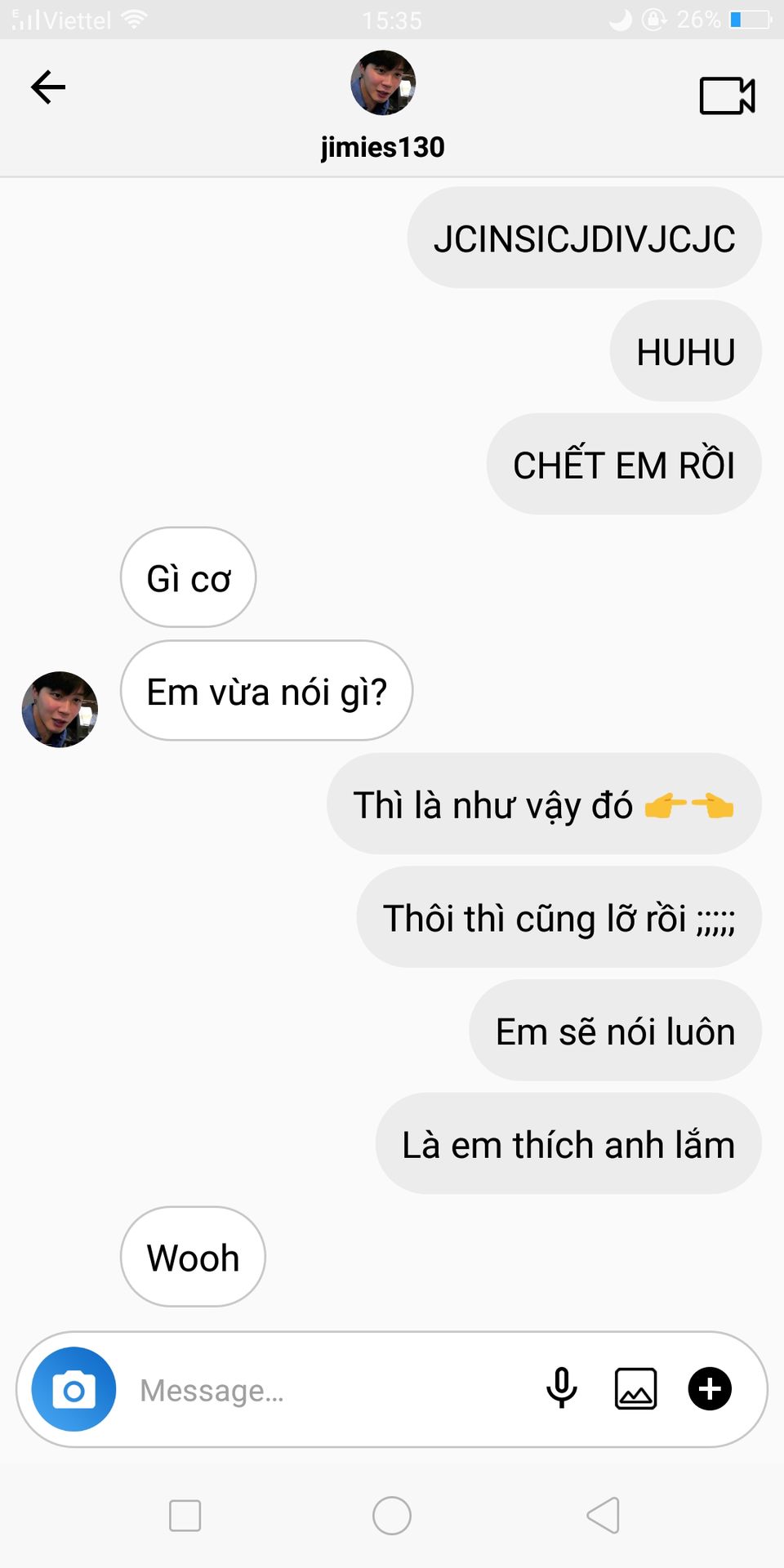Tap the sender avatar beside 'Em vừa nói gì?'
The width and height of the screenshot is (784, 1568).
(60, 709)
